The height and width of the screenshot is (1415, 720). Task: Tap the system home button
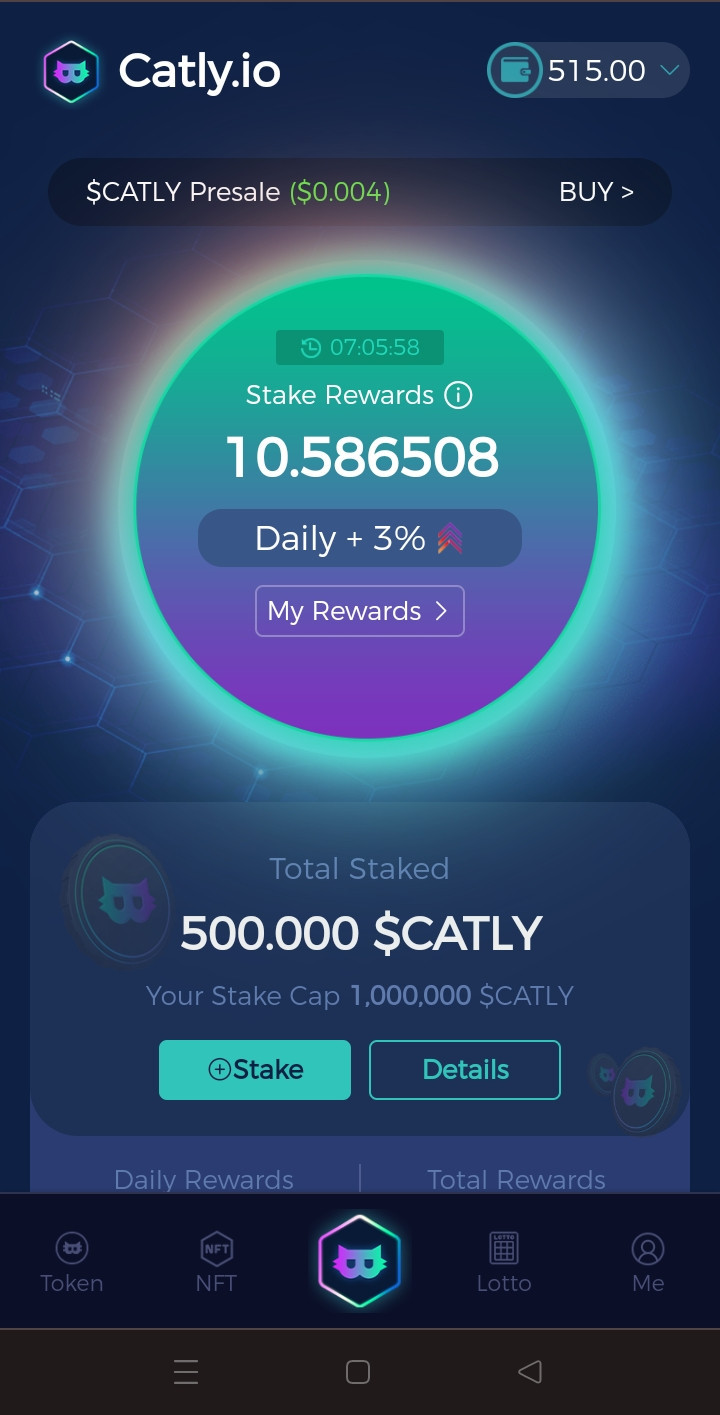coord(358,1372)
